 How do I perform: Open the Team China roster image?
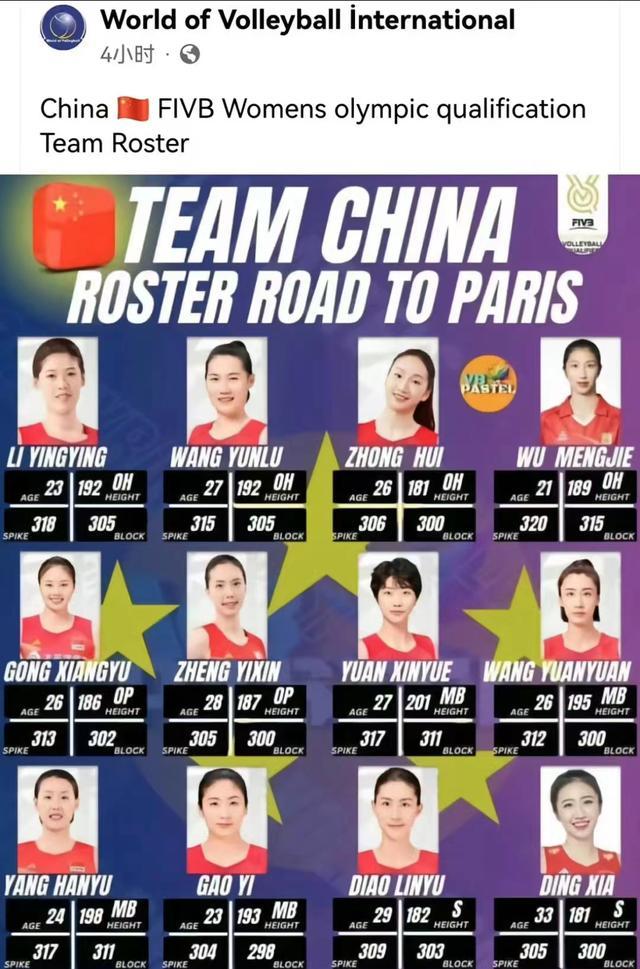point(320,570)
